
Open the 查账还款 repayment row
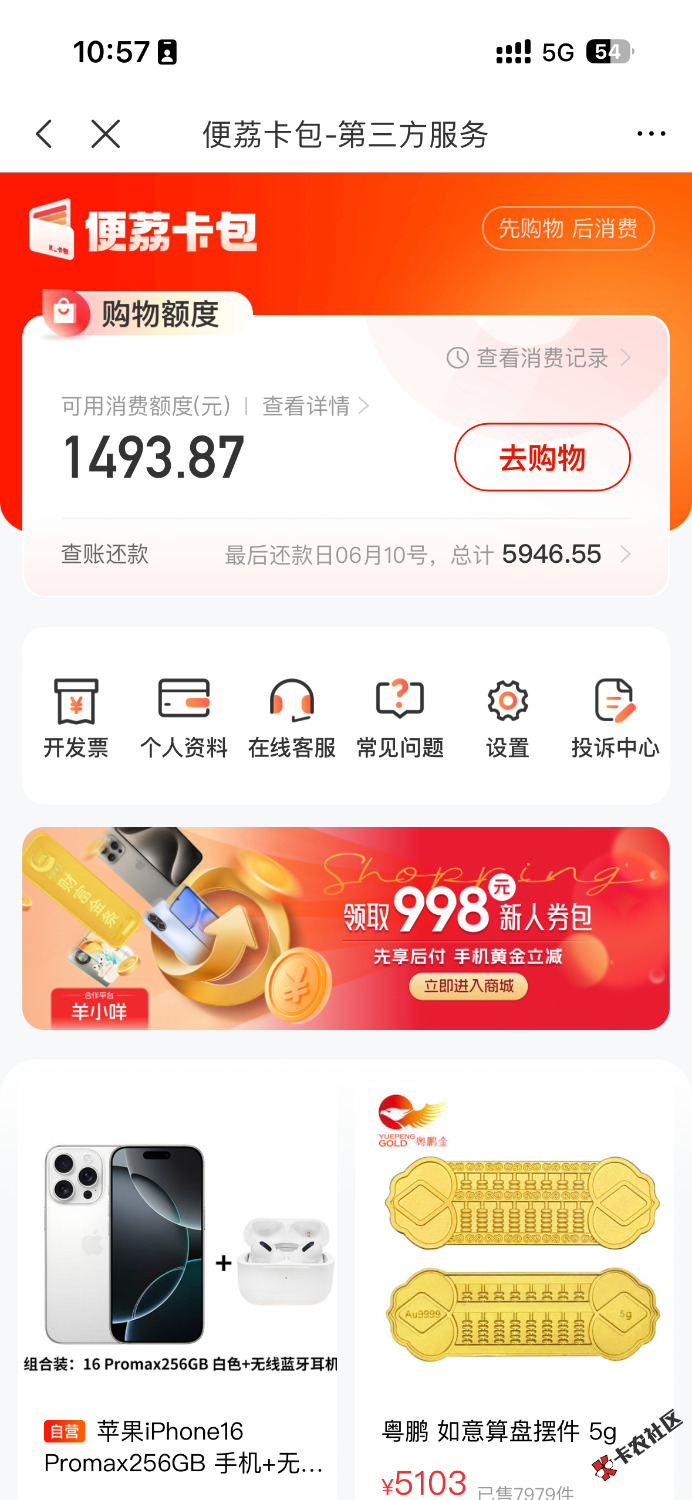point(345,554)
